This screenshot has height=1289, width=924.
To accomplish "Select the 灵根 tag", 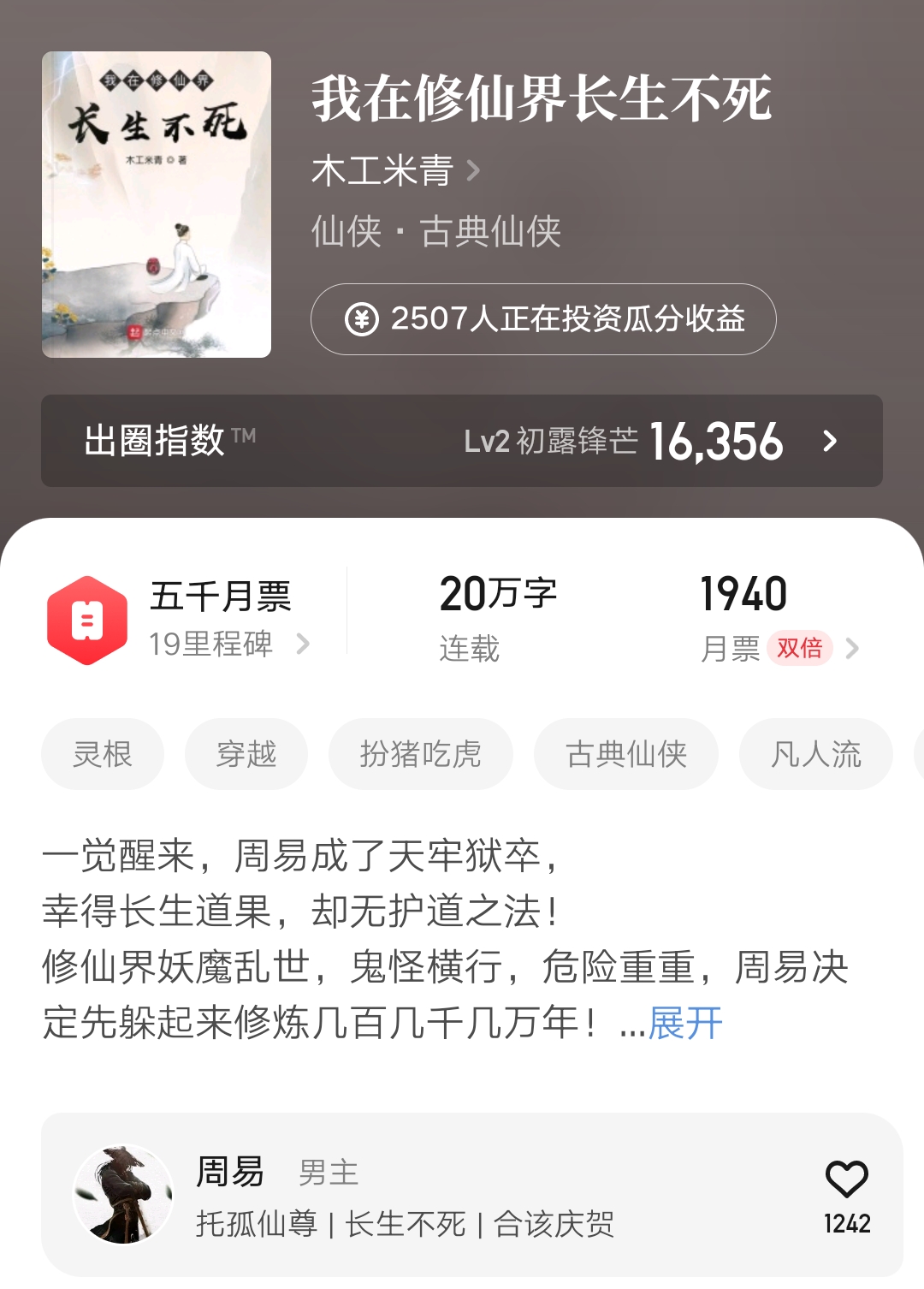I will (103, 754).
